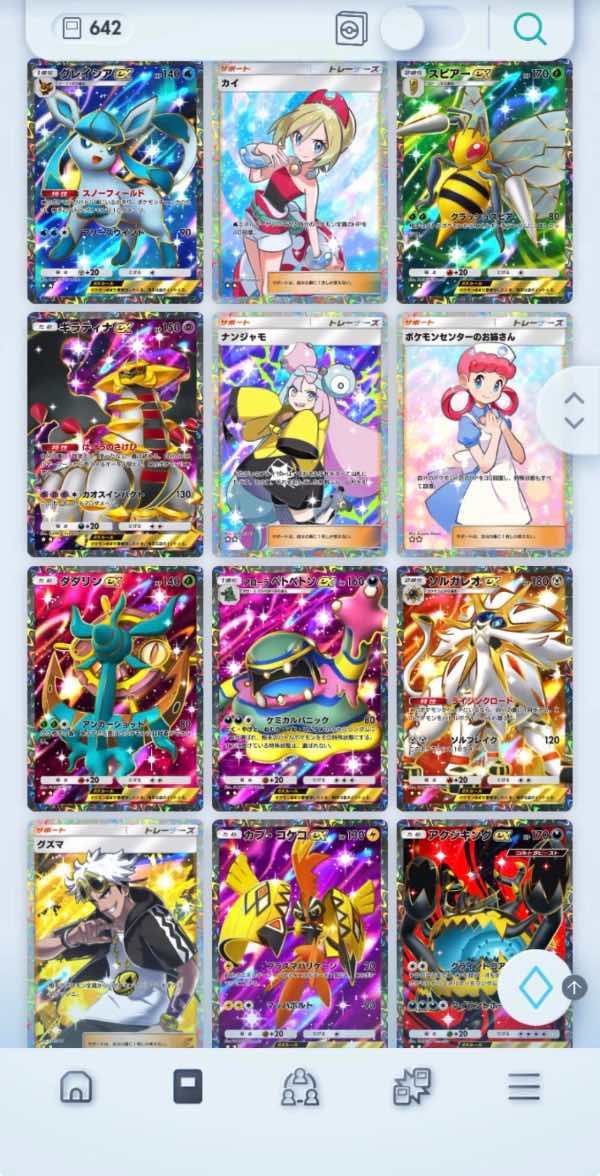Open the カプ・コケコ ex card
Image resolution: width=600 pixels, height=1176 pixels.
point(300,934)
